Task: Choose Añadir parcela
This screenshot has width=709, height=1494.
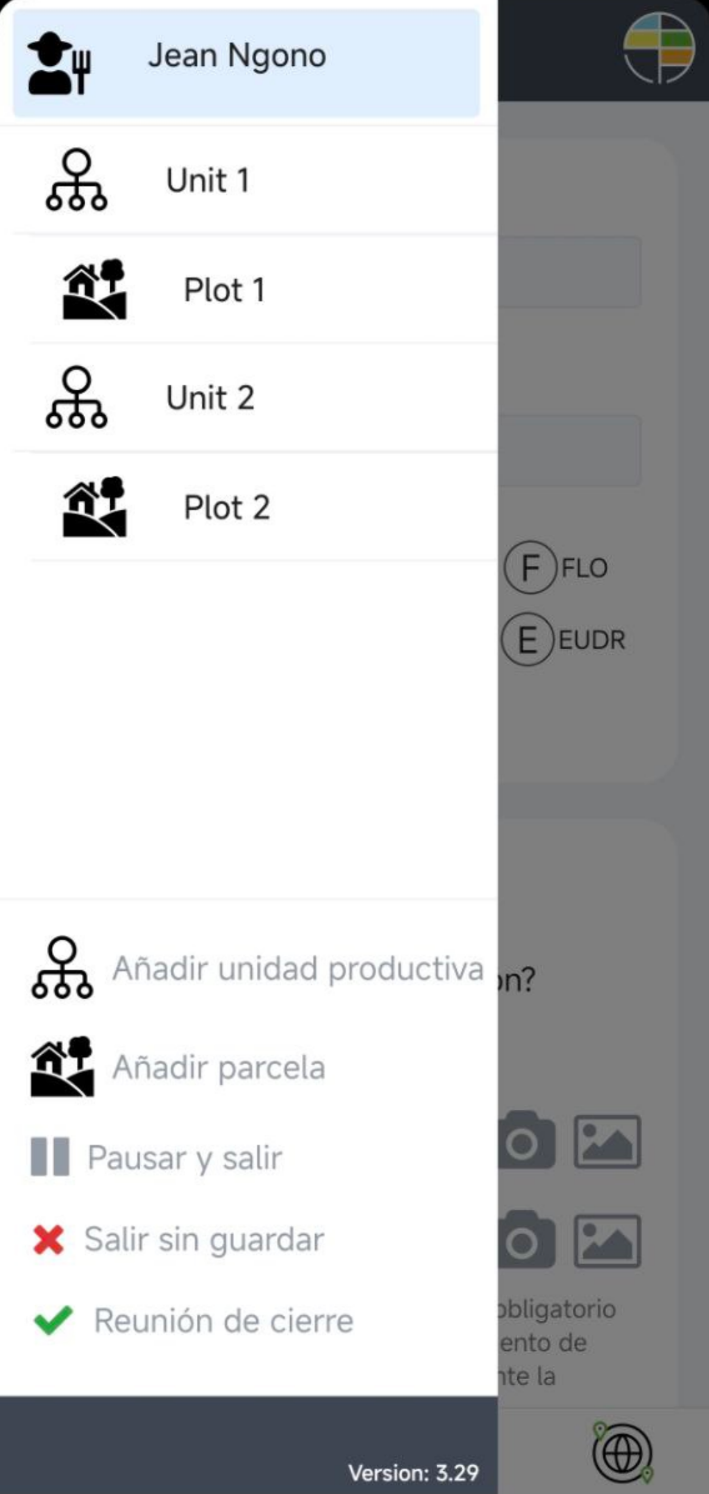Action: pos(218,1068)
